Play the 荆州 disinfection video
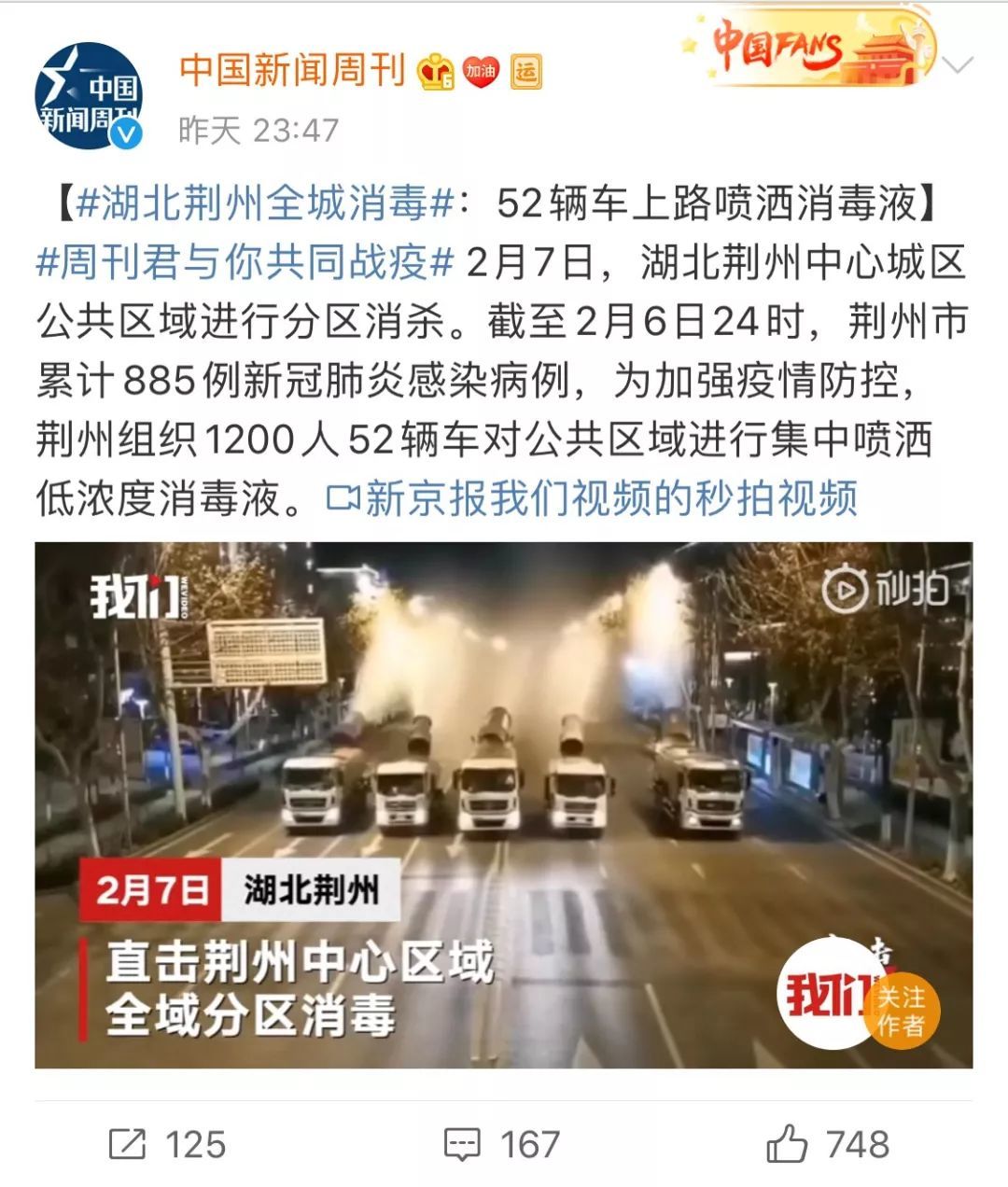This screenshot has width=1008, height=1187. (x=504, y=803)
